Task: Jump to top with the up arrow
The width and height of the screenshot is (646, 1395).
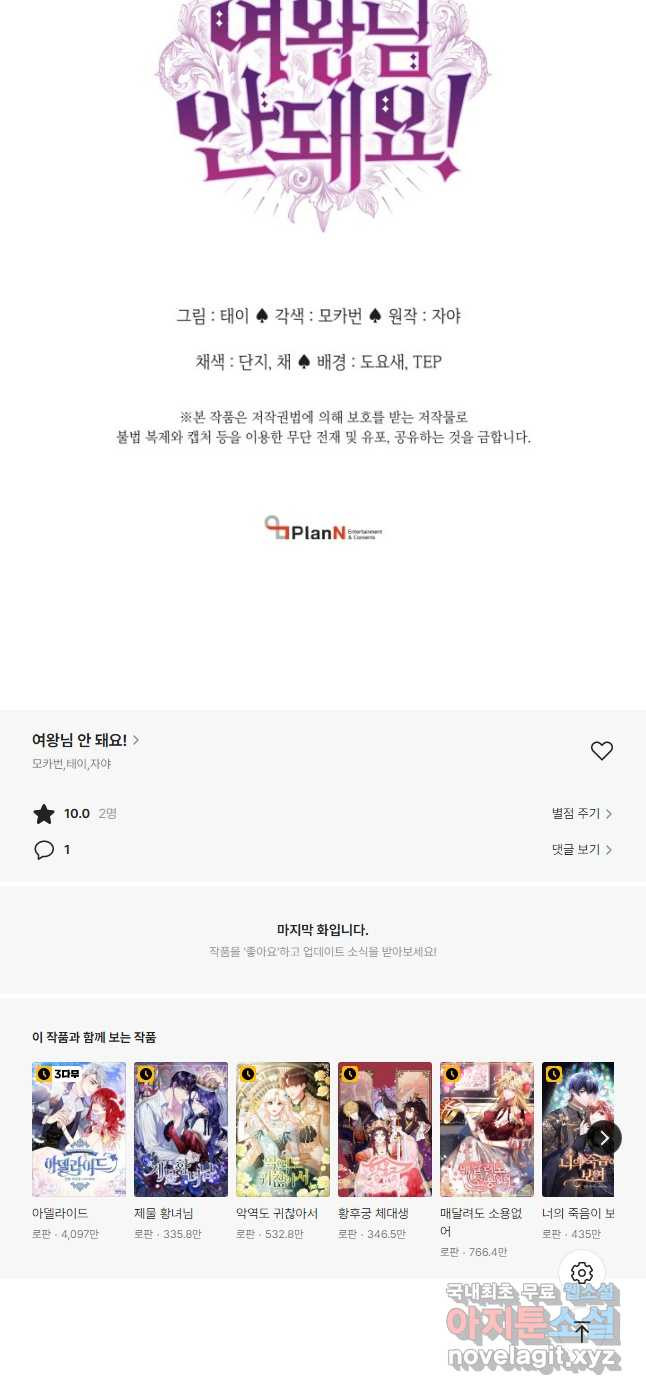Action: tap(582, 1331)
